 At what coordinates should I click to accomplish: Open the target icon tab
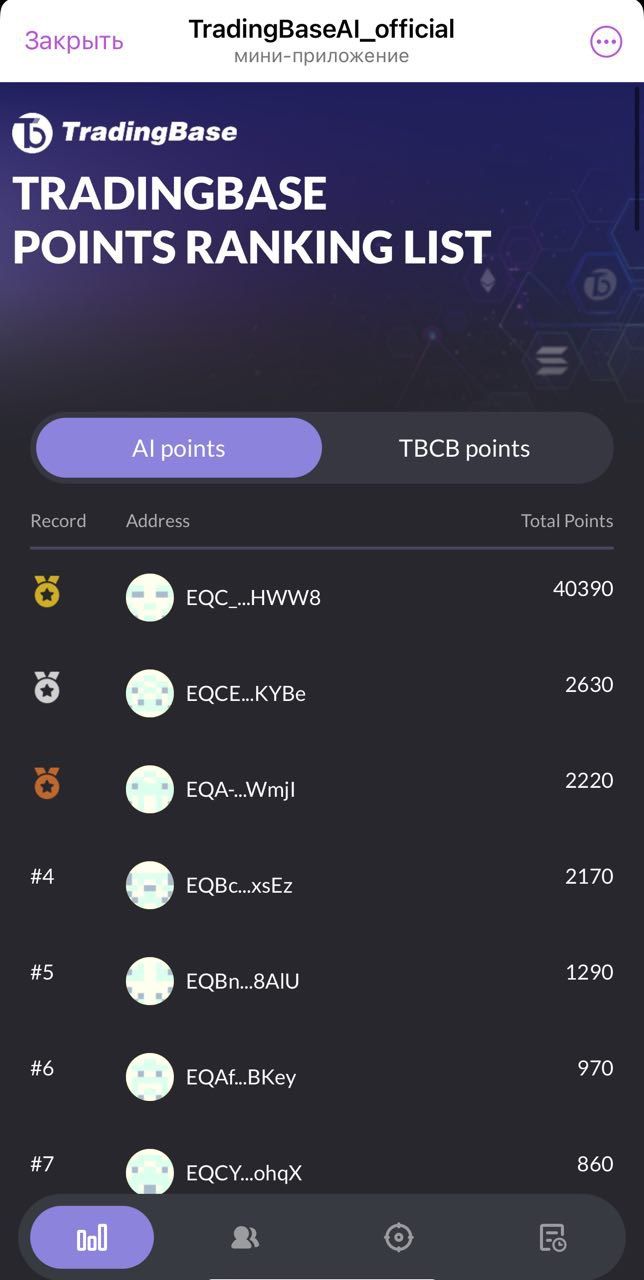click(399, 1238)
